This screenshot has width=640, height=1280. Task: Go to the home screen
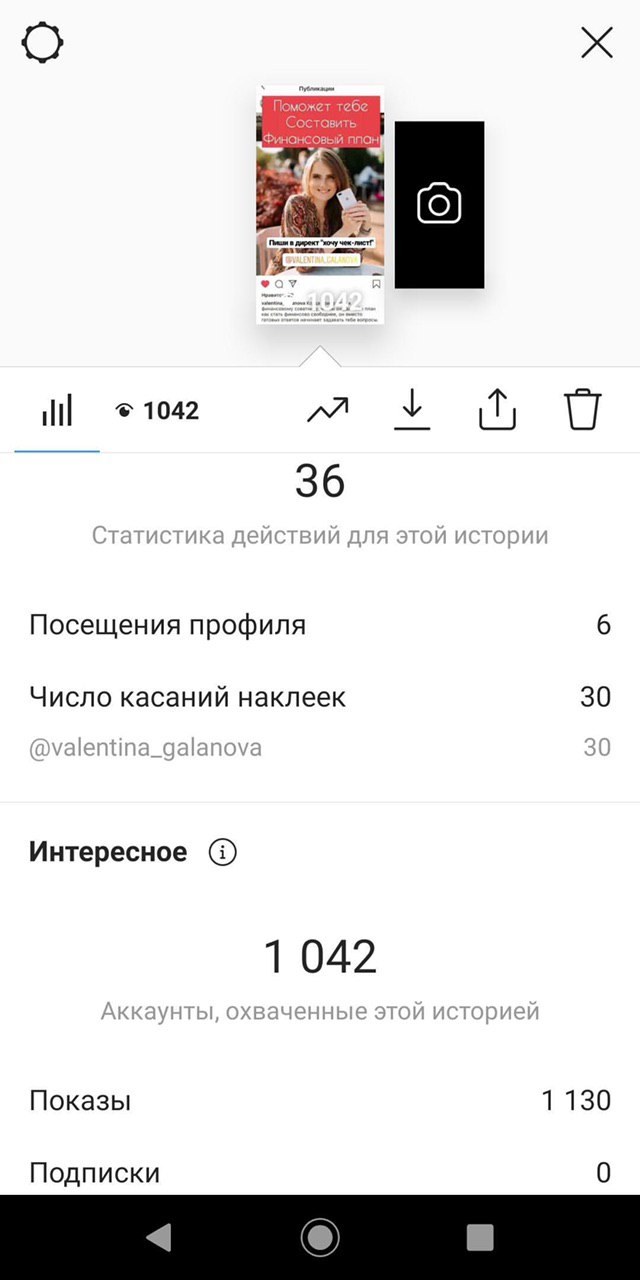320,1237
